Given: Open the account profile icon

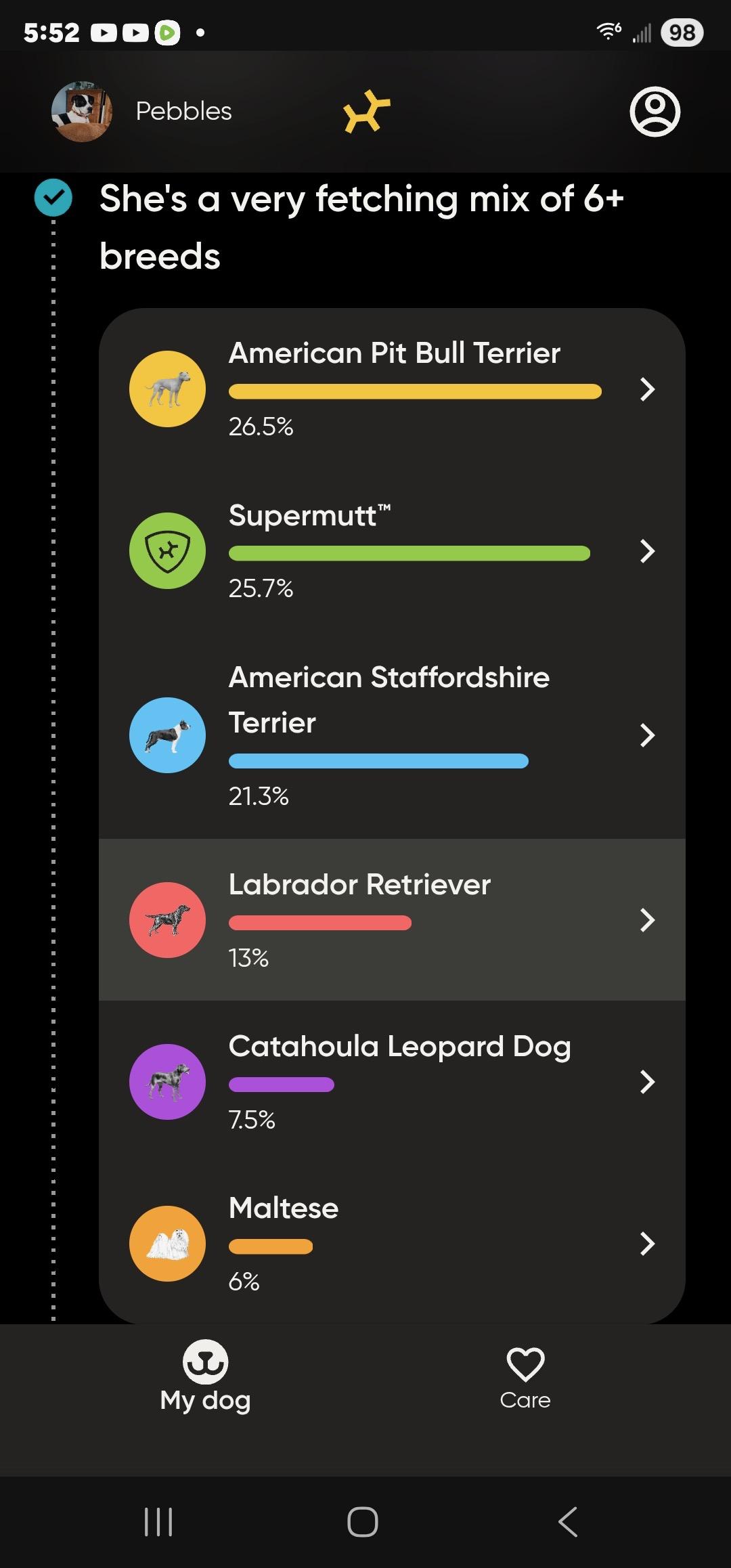Looking at the screenshot, I should (x=655, y=112).
